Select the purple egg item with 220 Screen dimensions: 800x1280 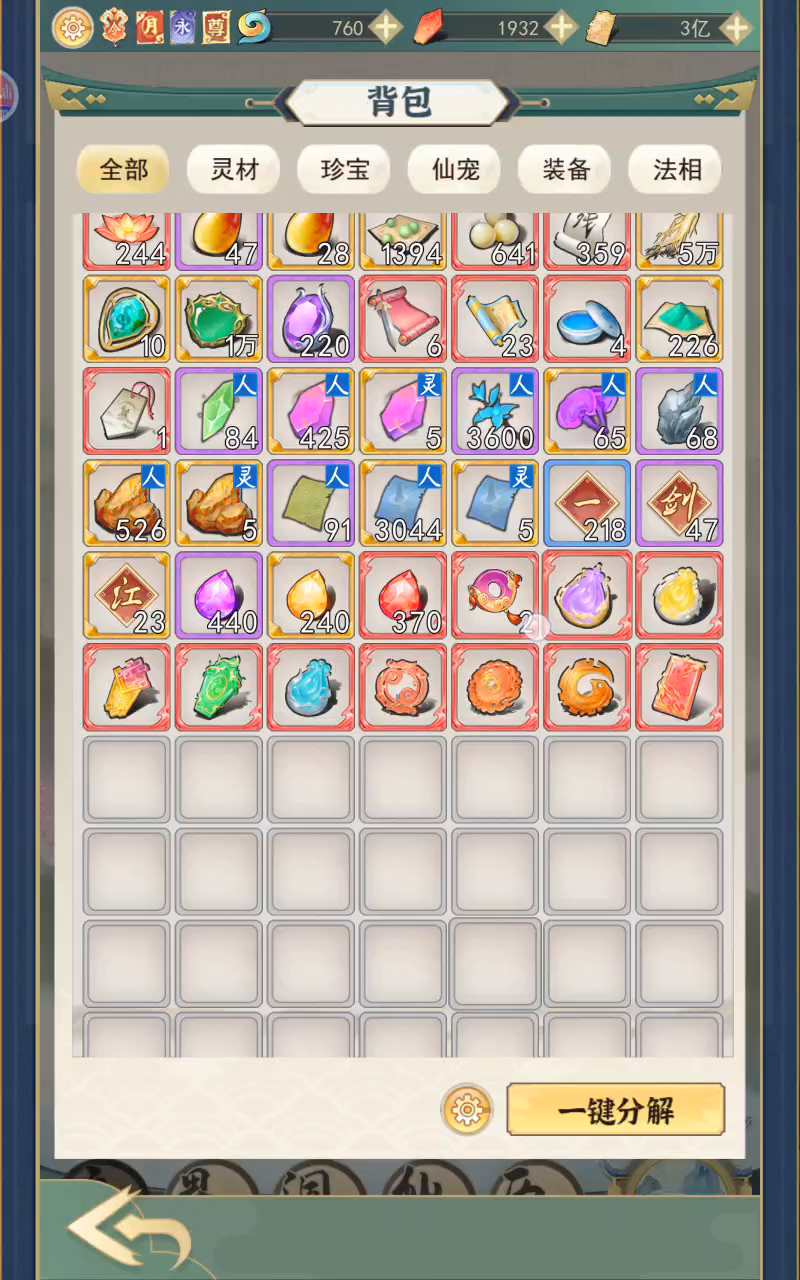point(311,318)
